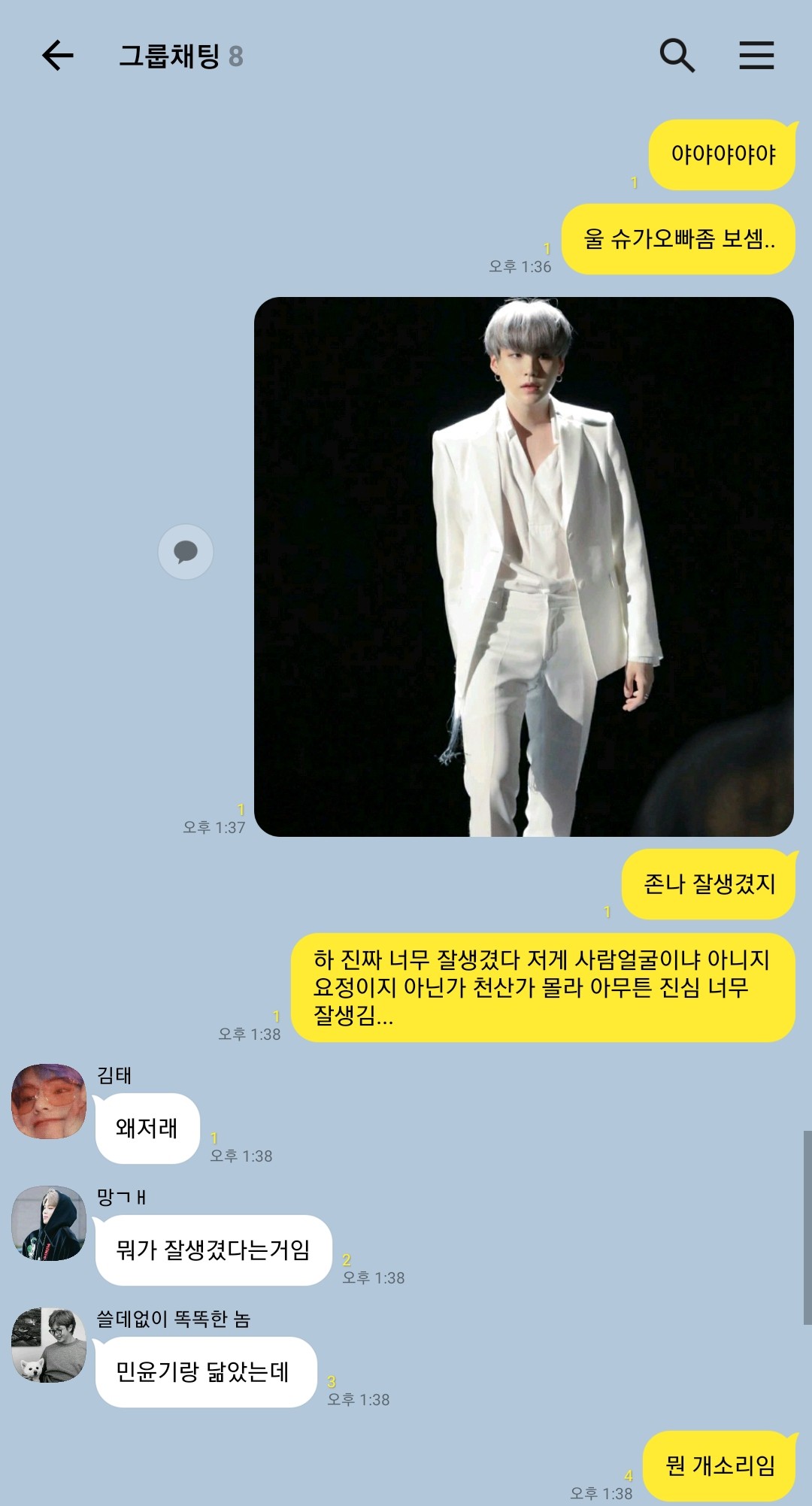Viewport: 812px width, 1506px height.
Task: Open 망ㄱㅐ's profile picture
Action: 49,1223
